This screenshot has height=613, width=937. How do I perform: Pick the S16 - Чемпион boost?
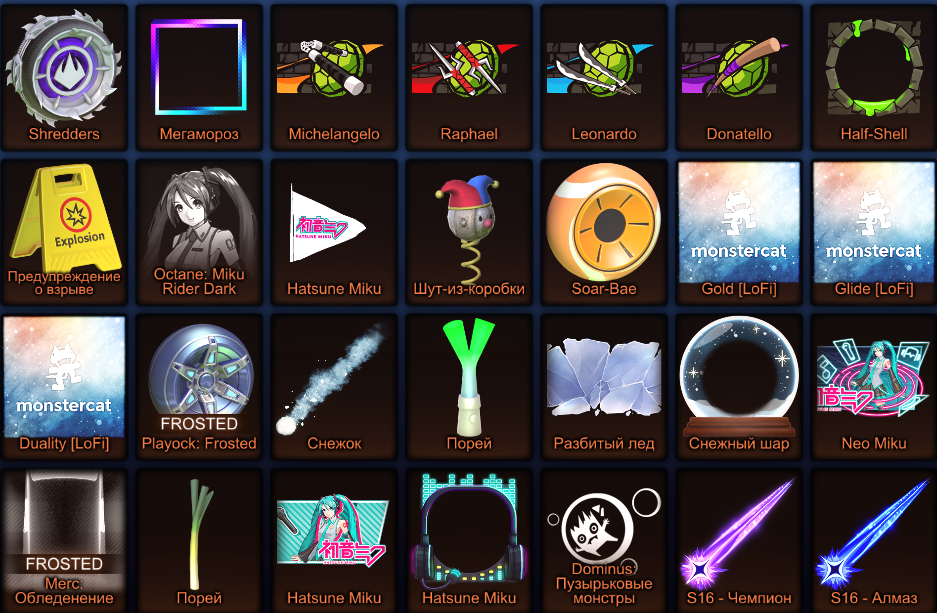pyautogui.click(x=739, y=540)
